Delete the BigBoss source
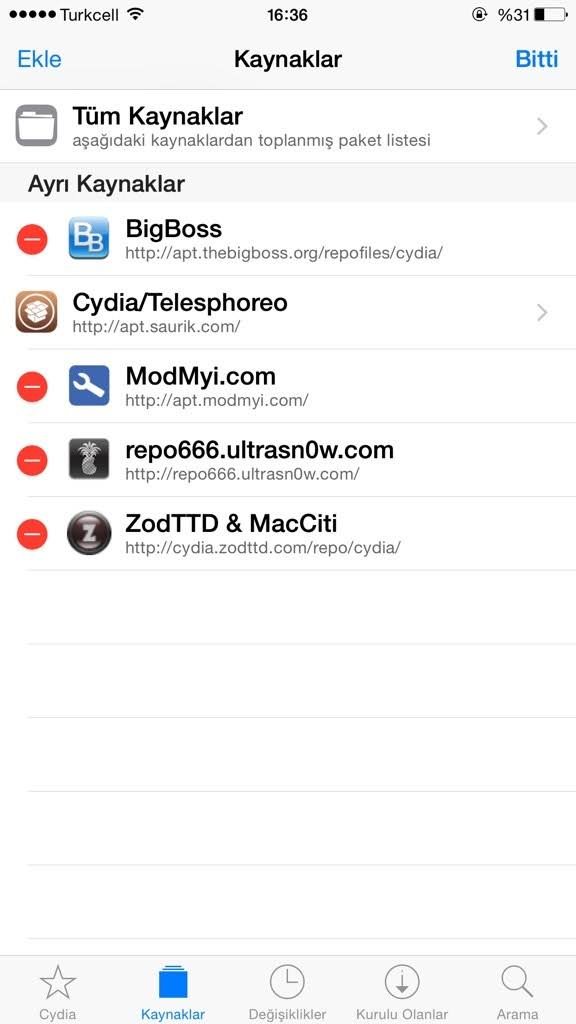 pos(32,239)
